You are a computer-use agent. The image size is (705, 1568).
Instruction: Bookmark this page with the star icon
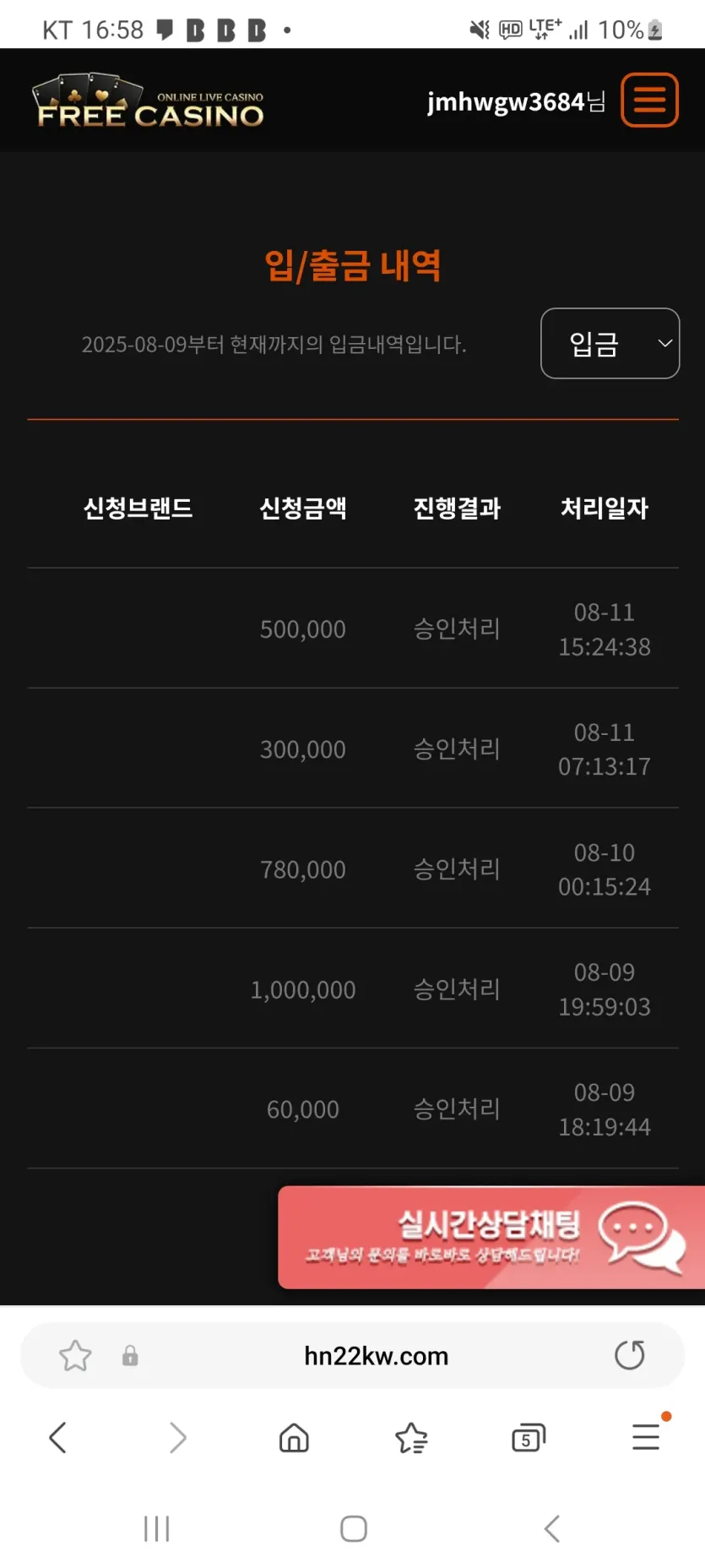click(x=75, y=1355)
